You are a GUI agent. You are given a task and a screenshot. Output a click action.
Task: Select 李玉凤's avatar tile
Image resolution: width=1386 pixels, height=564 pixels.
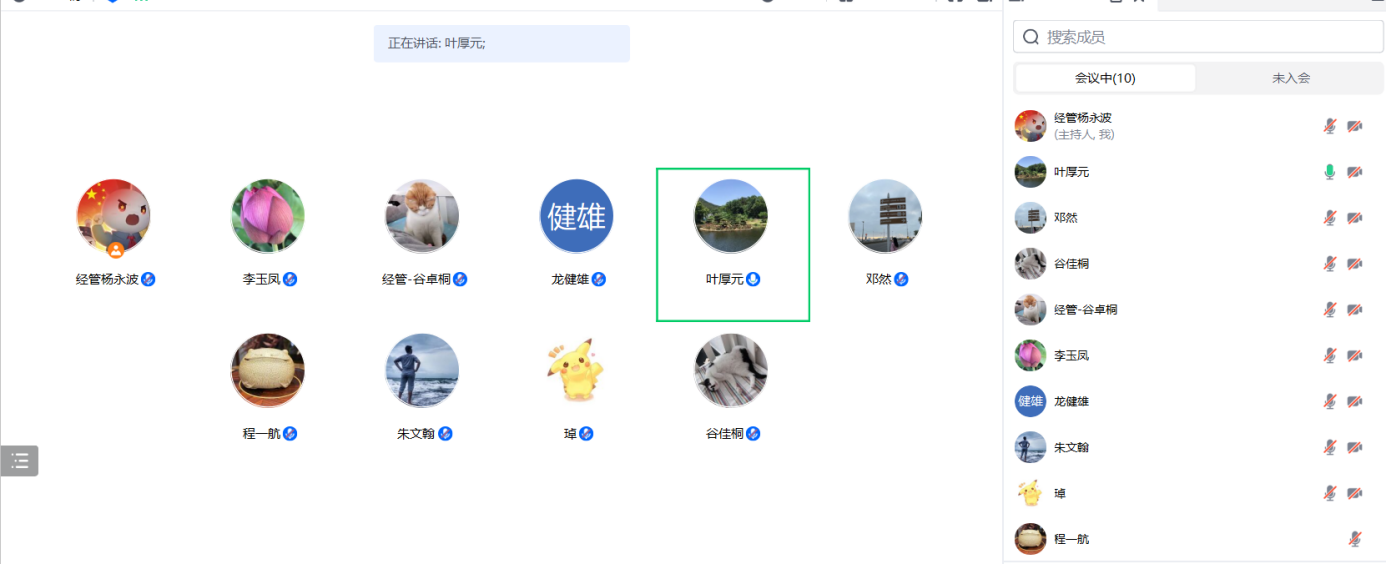pos(268,216)
